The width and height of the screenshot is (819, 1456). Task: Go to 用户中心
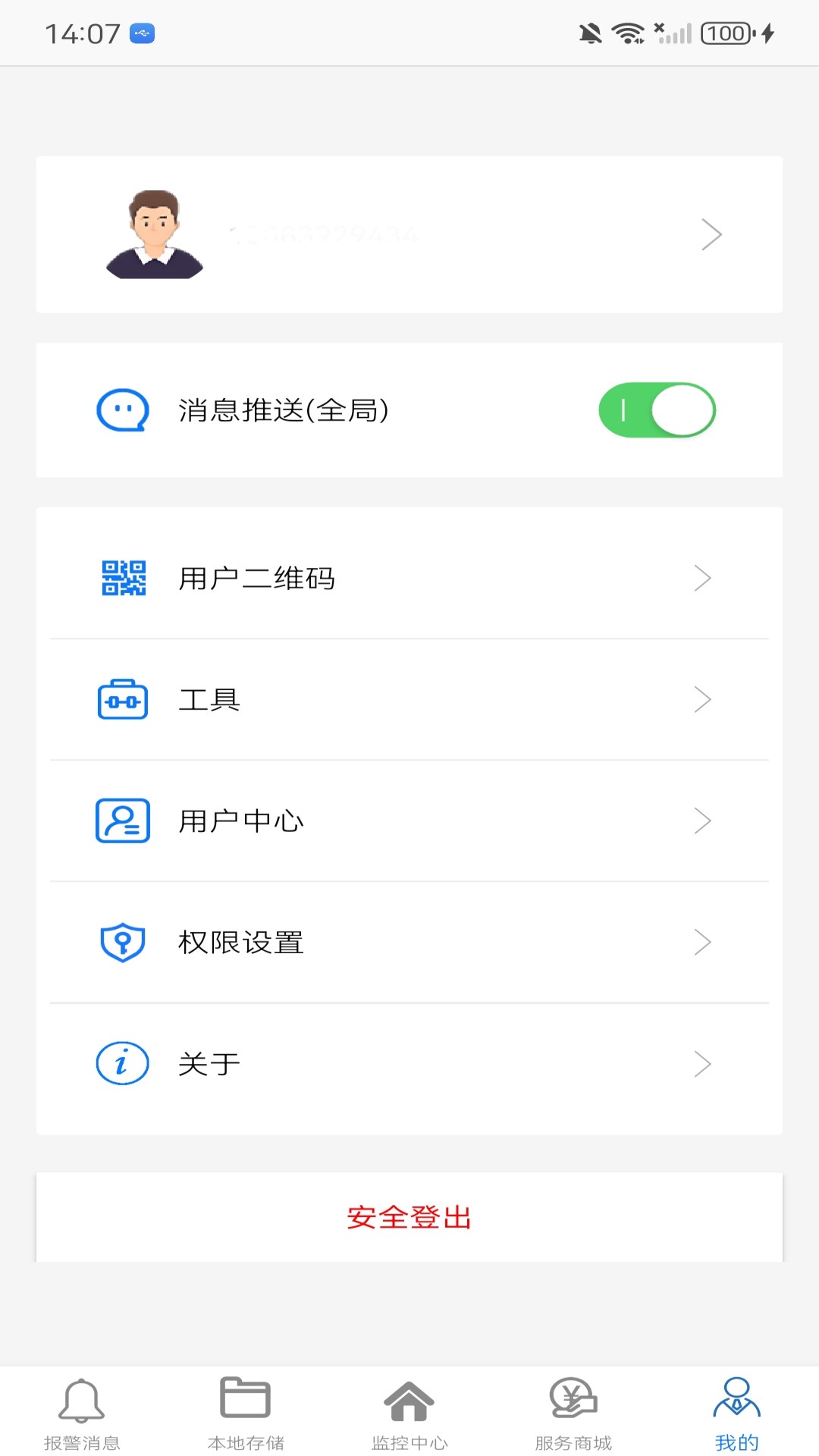409,821
